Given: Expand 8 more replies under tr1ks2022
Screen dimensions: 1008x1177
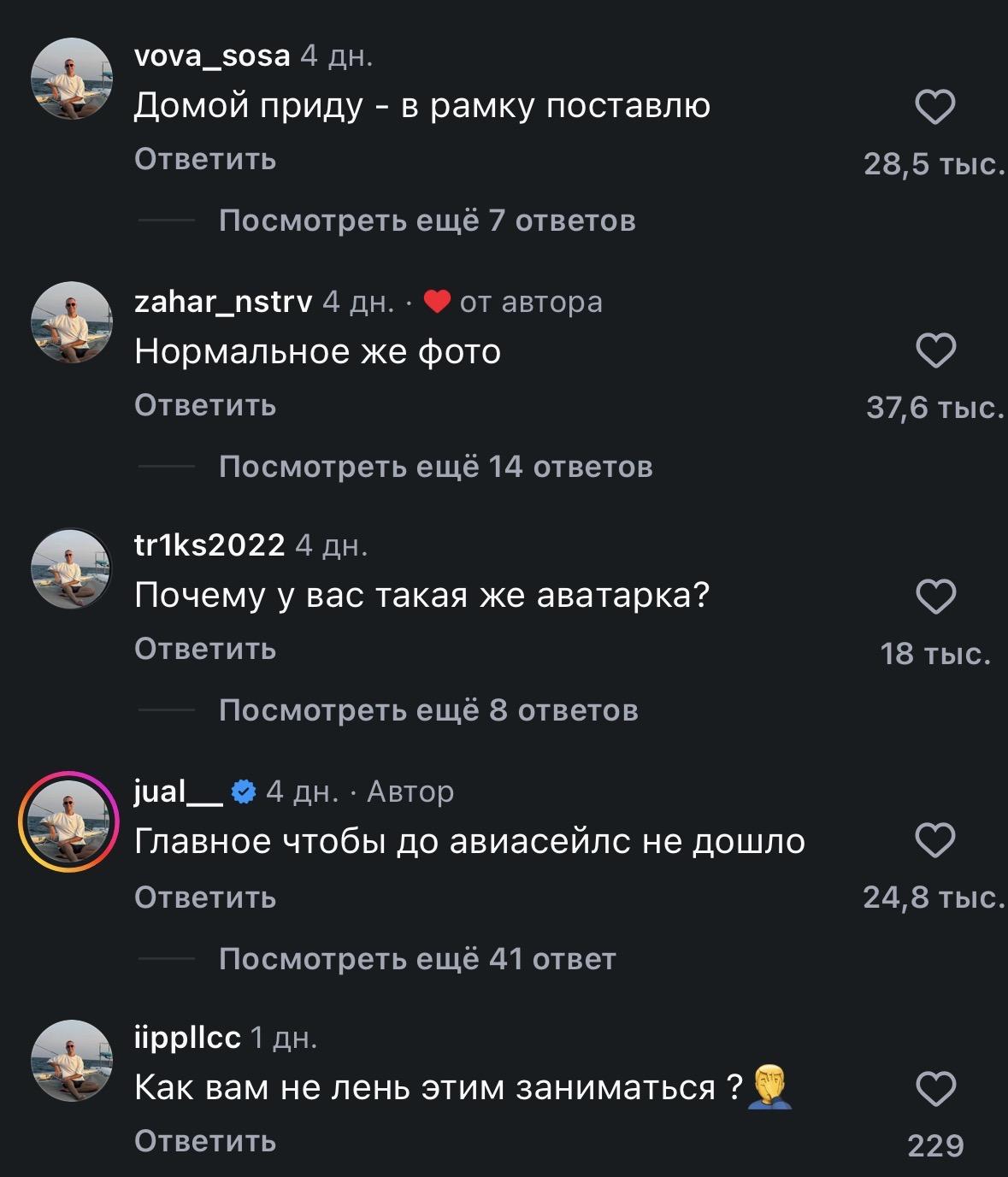Looking at the screenshot, I should pyautogui.click(x=428, y=711).
